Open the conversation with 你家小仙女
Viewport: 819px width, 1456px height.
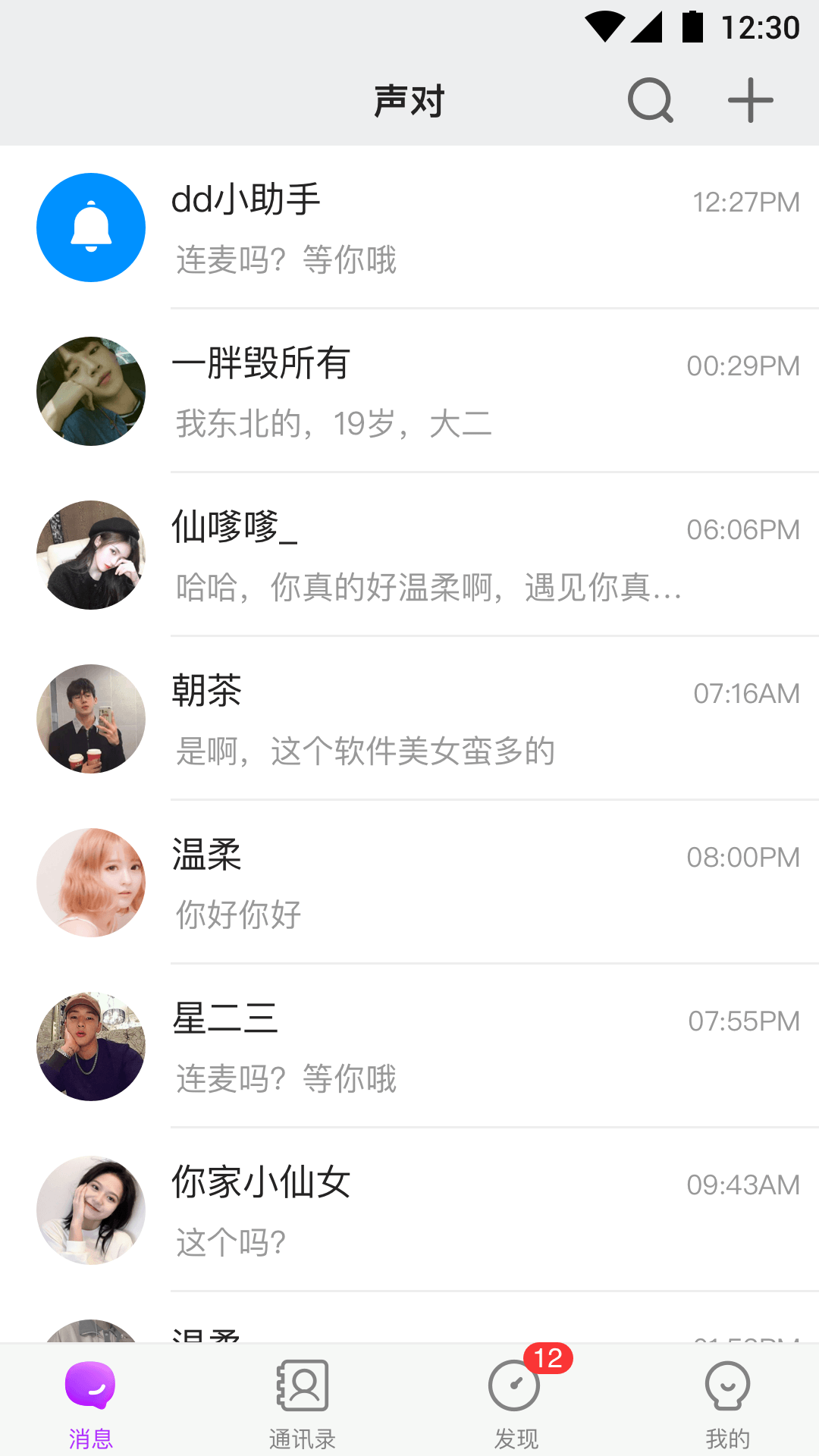click(409, 1211)
